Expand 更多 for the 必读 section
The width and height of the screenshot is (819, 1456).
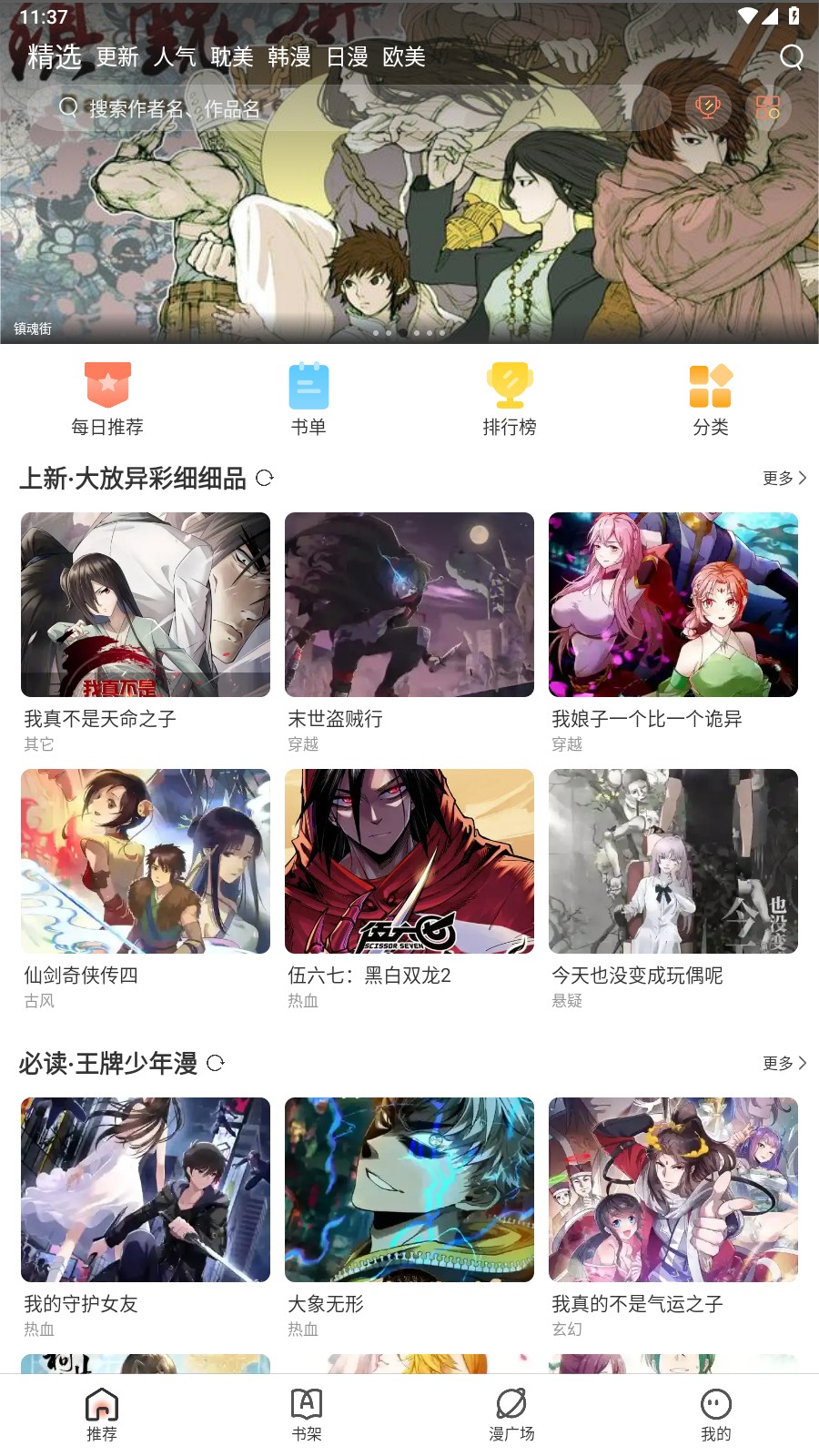pos(784,1062)
